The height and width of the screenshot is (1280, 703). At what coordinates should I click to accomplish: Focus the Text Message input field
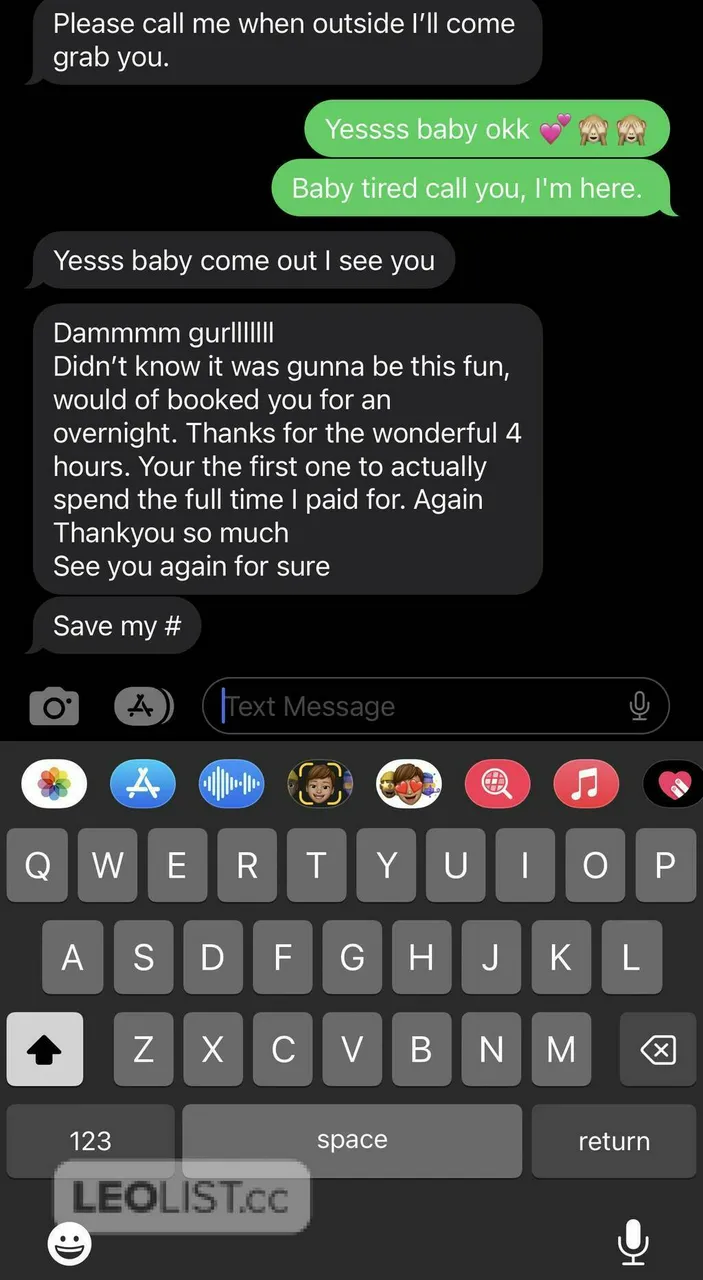point(420,707)
